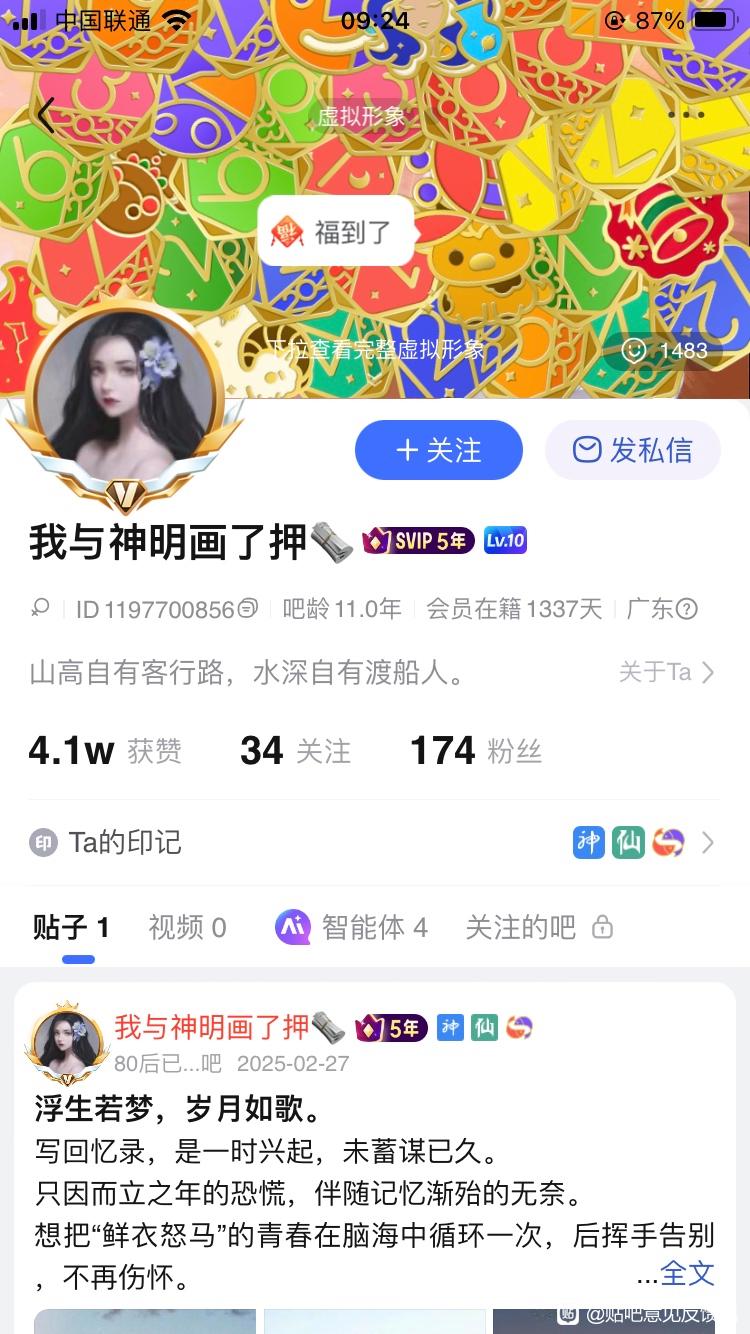This screenshot has width=750, height=1334.
Task: Tap the 福到了 bubble
Action: 336,232
